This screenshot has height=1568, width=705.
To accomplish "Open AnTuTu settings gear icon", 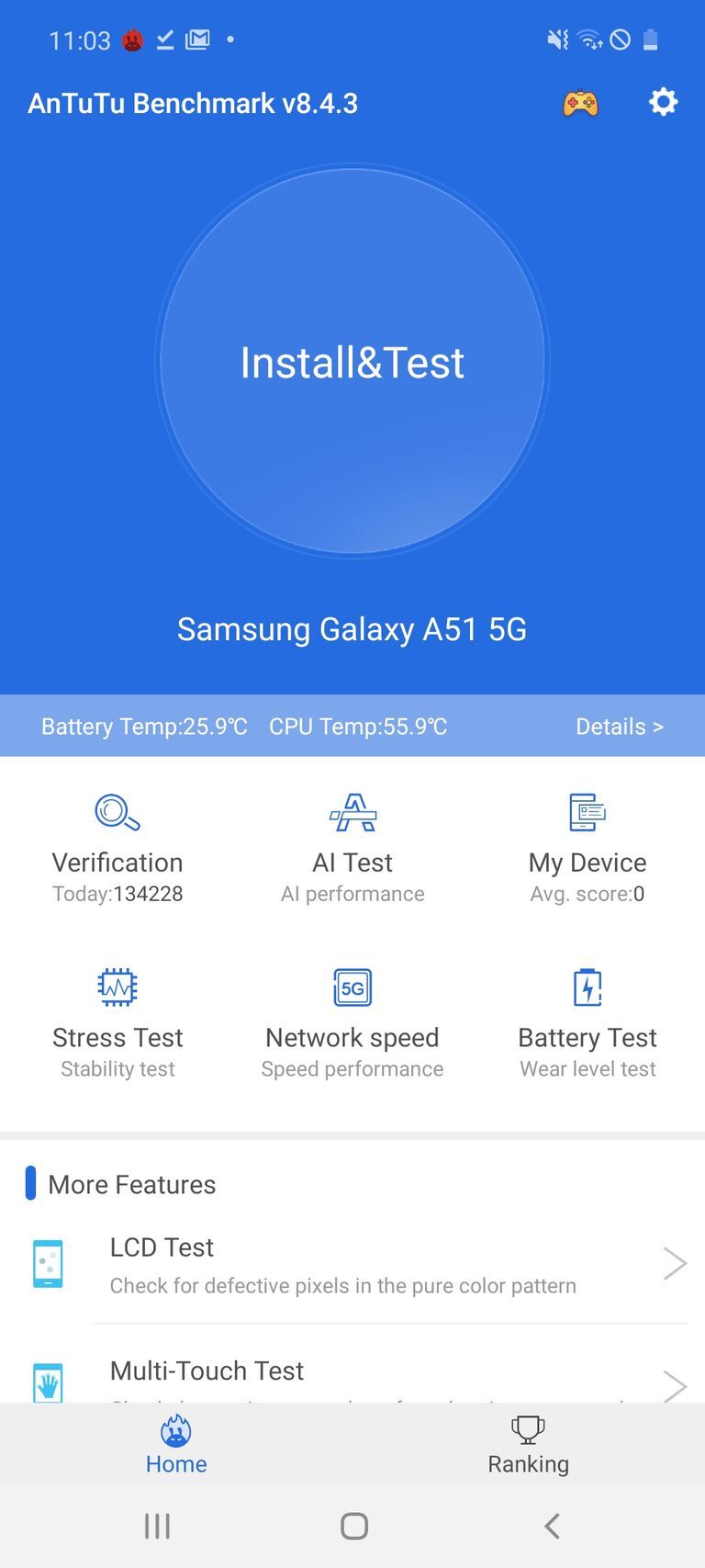I will pos(663,102).
